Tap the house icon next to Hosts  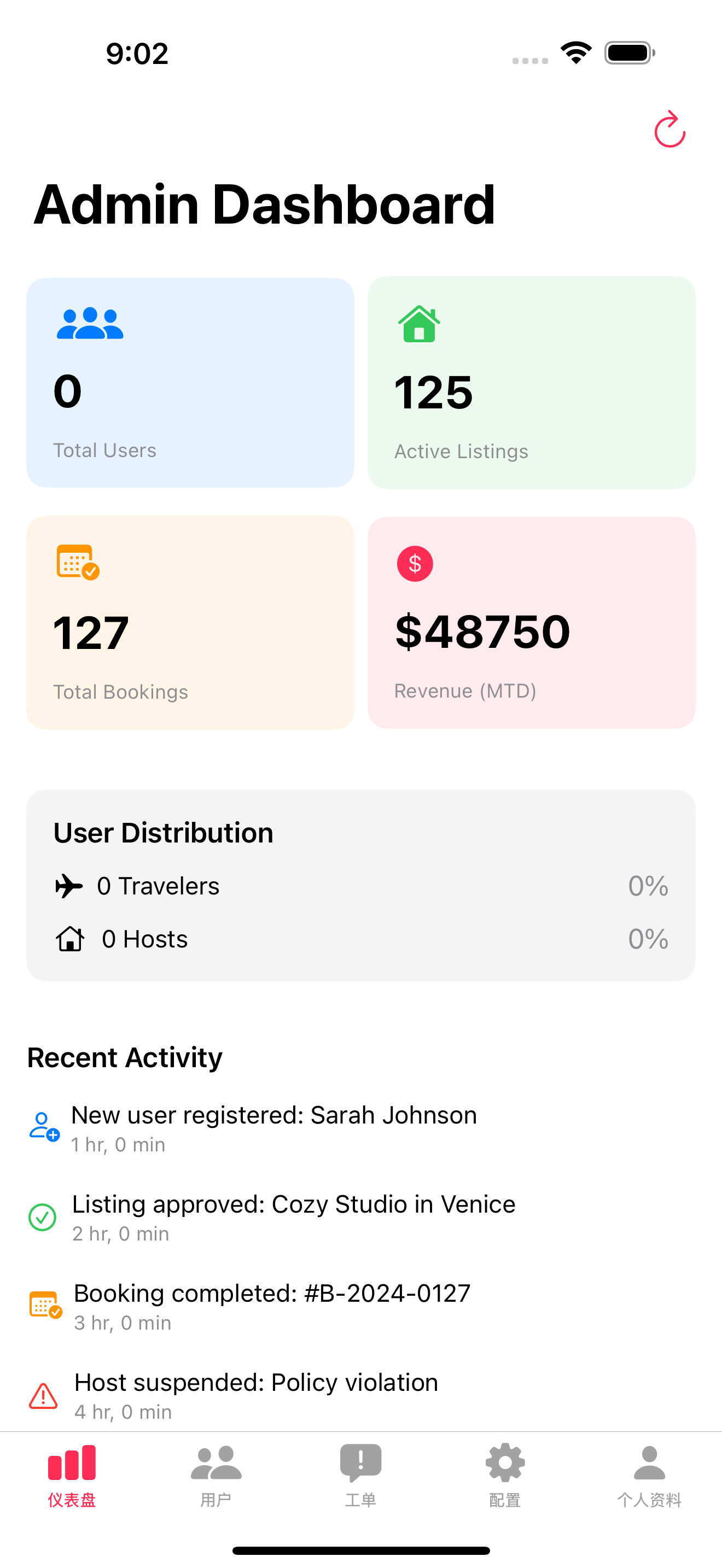tap(69, 939)
